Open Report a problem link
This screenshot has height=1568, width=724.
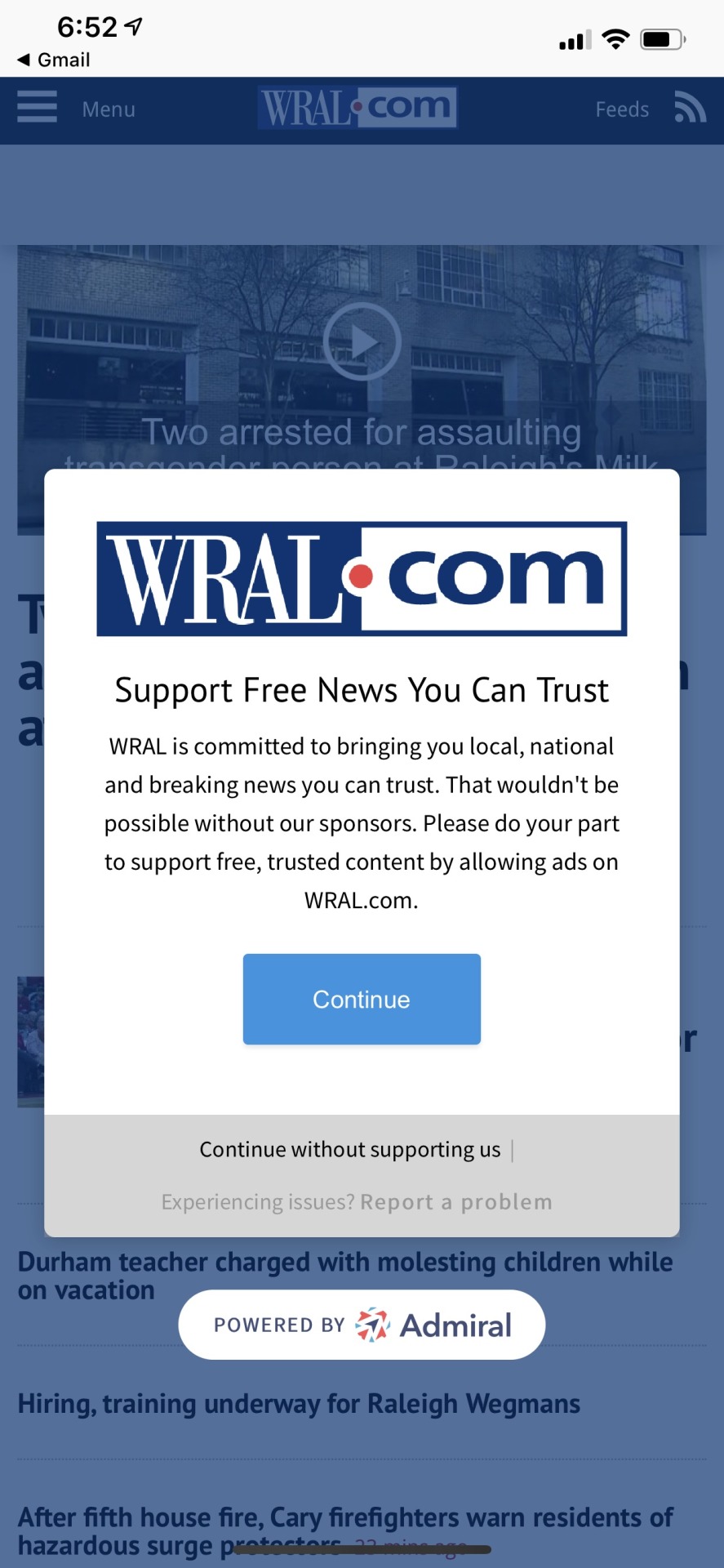point(456,1202)
